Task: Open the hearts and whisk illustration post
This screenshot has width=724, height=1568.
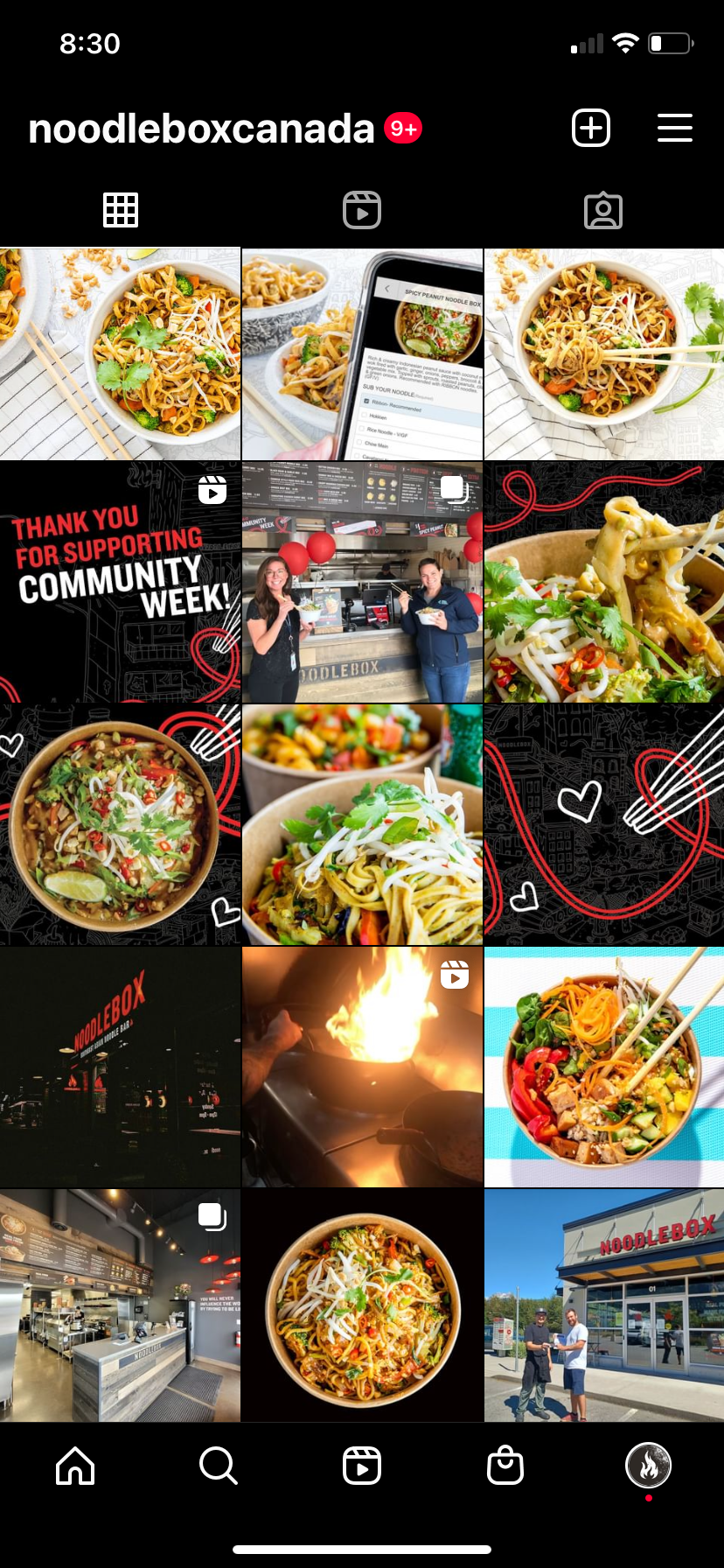Action: (x=604, y=824)
